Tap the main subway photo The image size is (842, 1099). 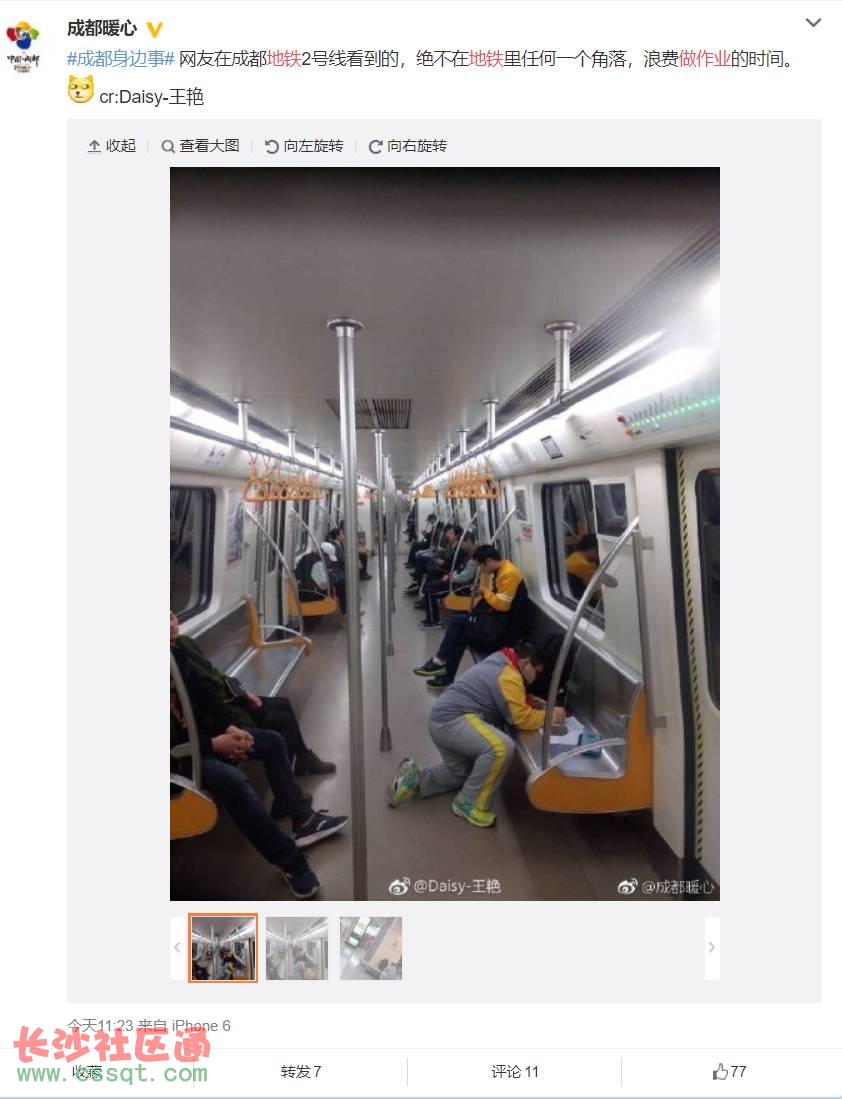click(x=444, y=533)
